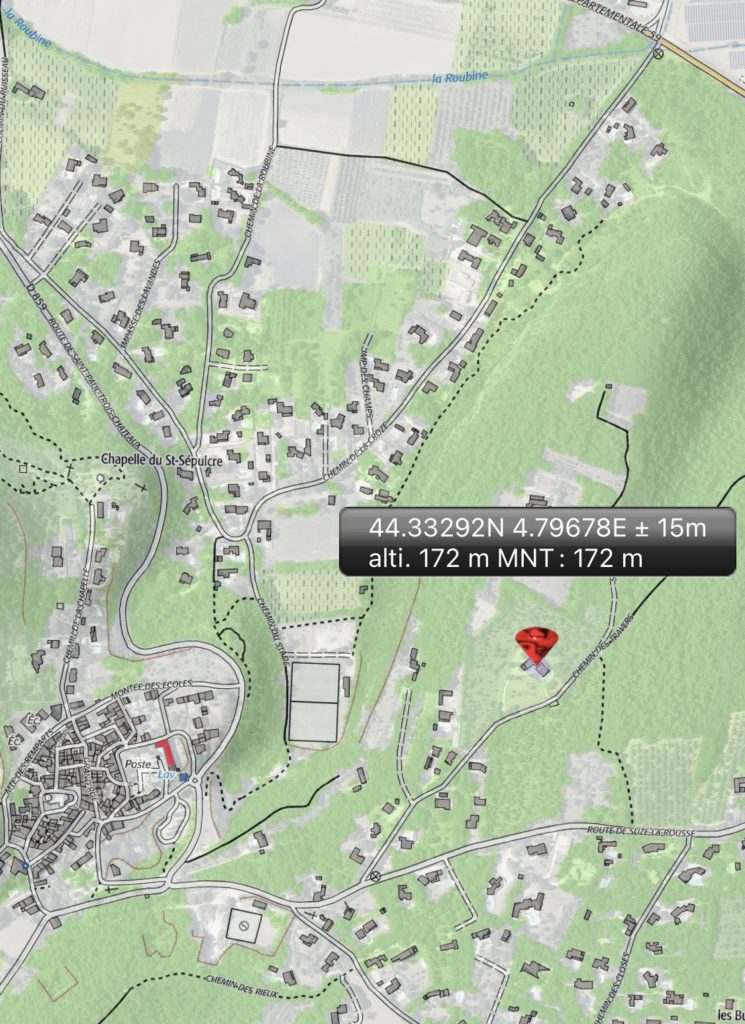Open the coordinates callout 44.33292N 4.79678E
The height and width of the screenshot is (1024, 745).
[x=537, y=541]
